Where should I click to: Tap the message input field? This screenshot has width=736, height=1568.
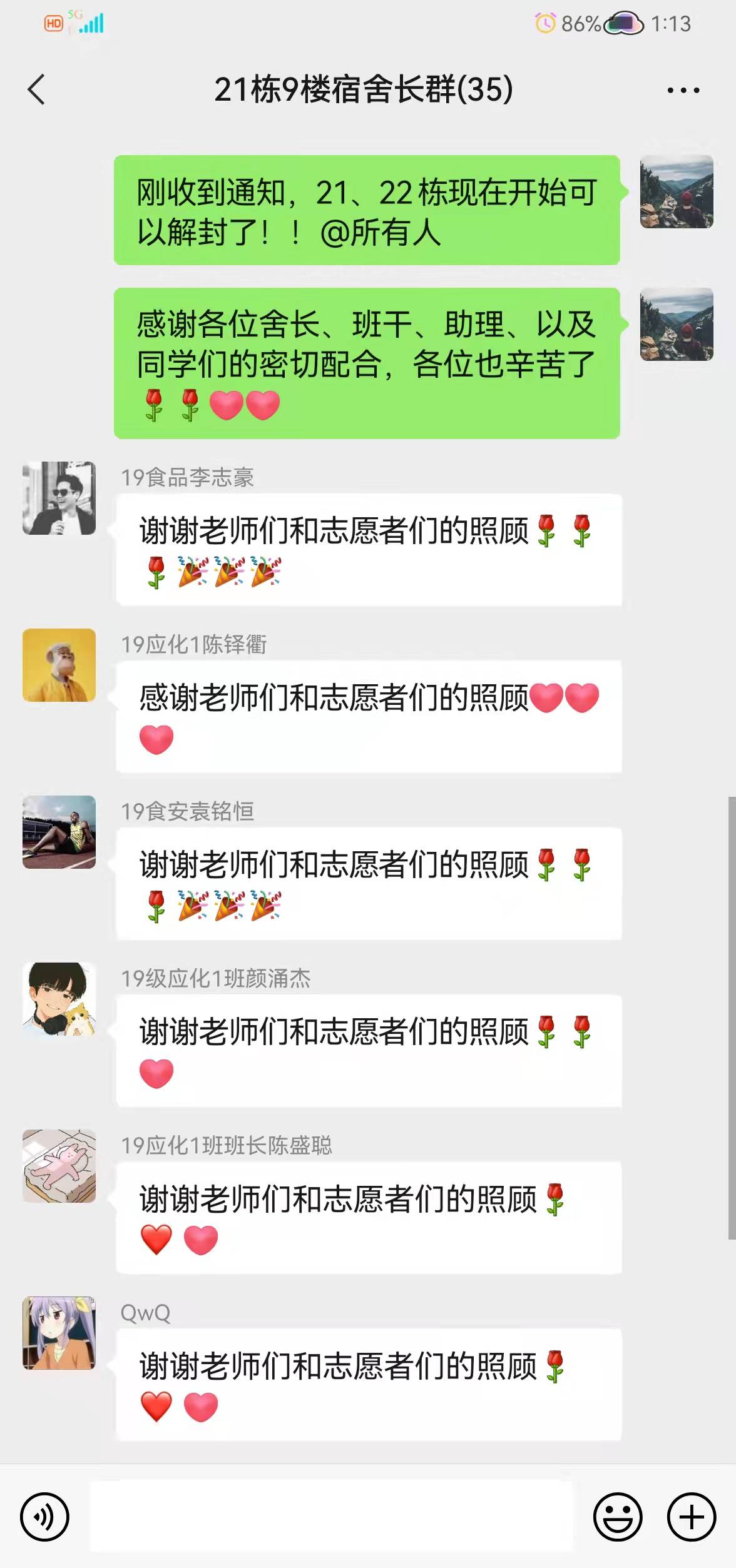click(332, 1517)
